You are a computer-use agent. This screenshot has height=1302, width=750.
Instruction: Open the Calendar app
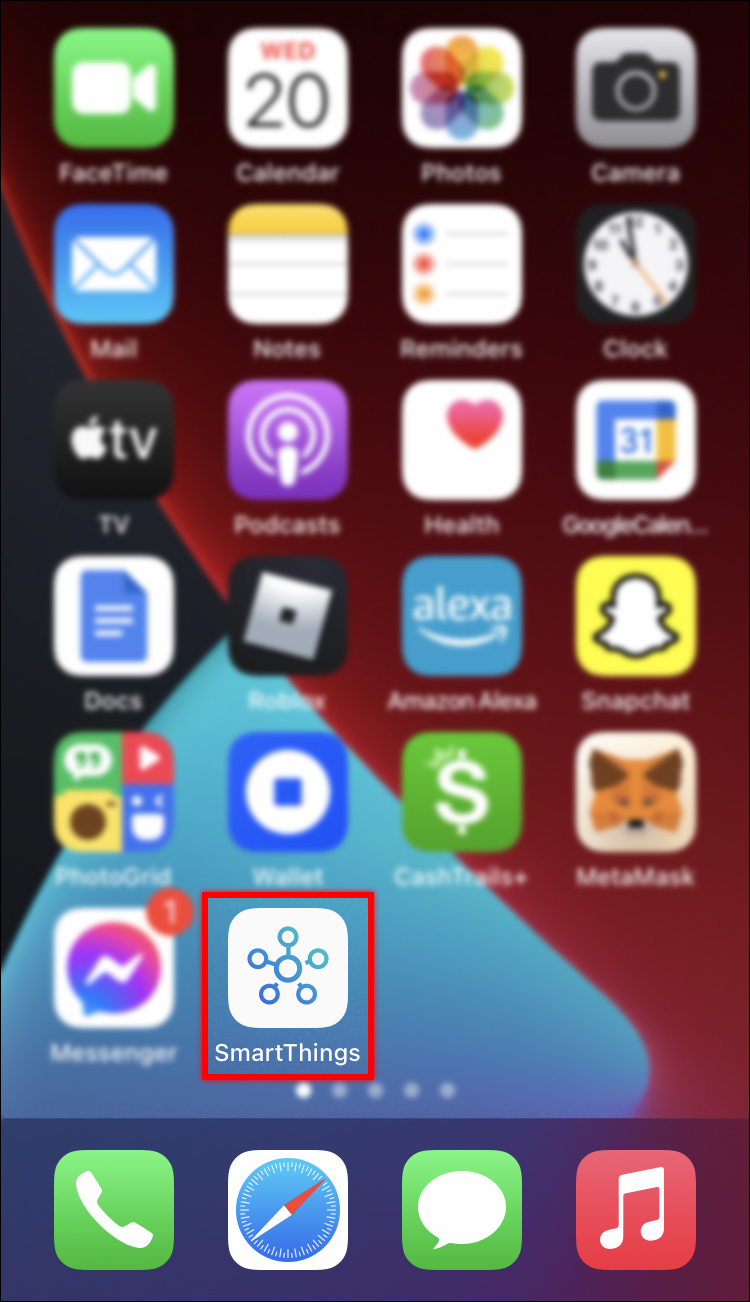tap(288, 88)
